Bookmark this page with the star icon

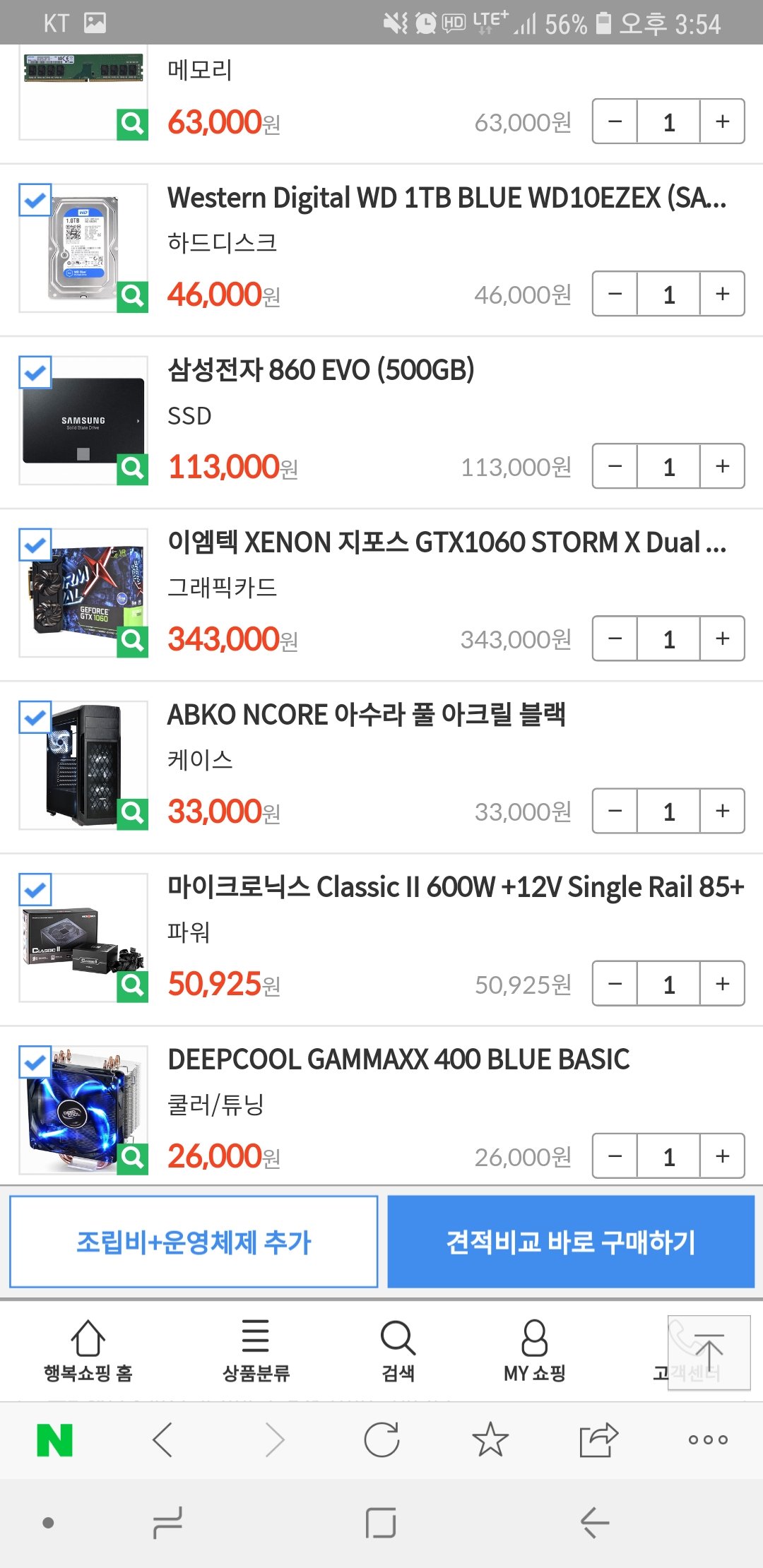[490, 1439]
